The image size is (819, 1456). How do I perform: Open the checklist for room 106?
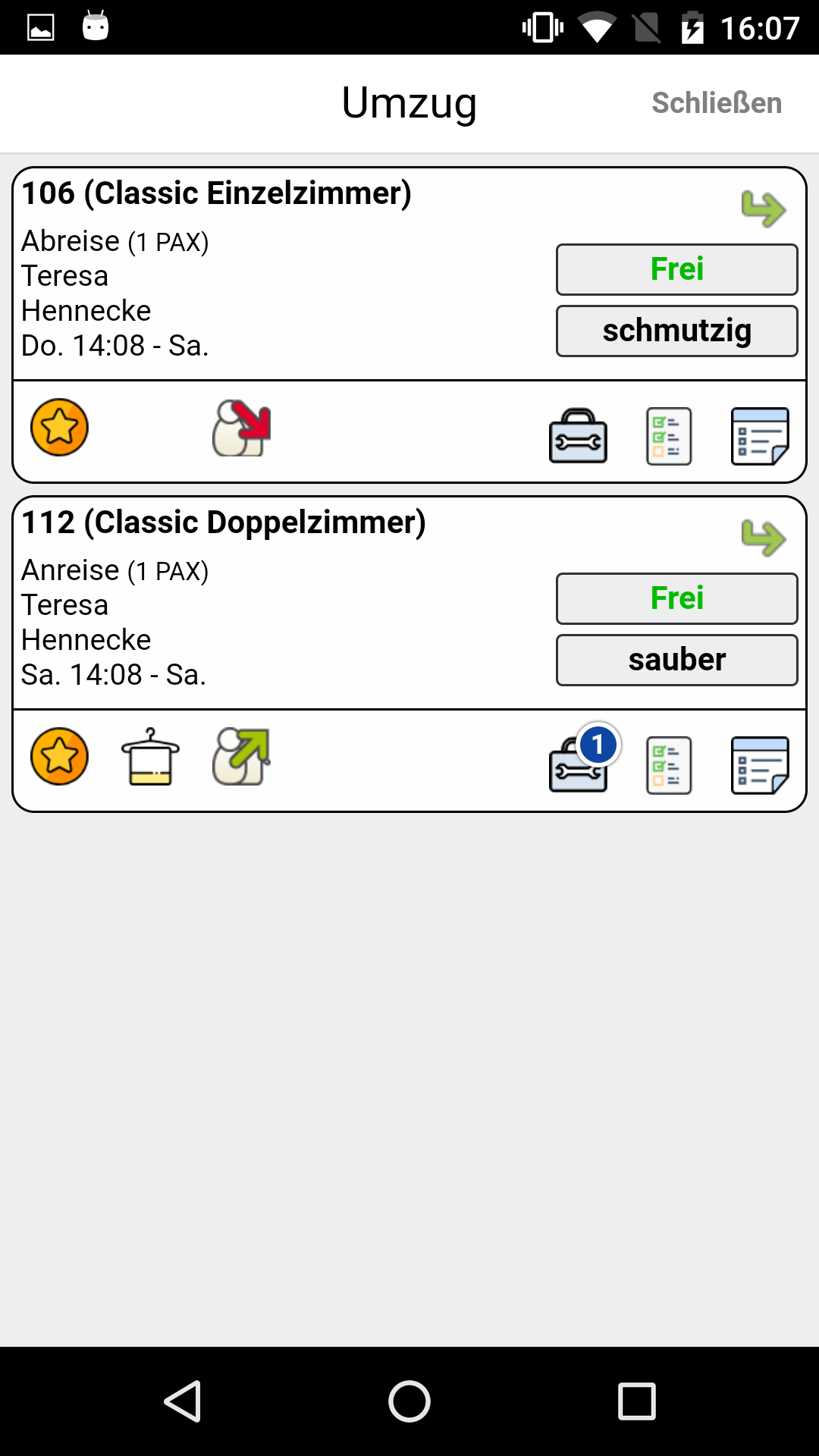[668, 436]
